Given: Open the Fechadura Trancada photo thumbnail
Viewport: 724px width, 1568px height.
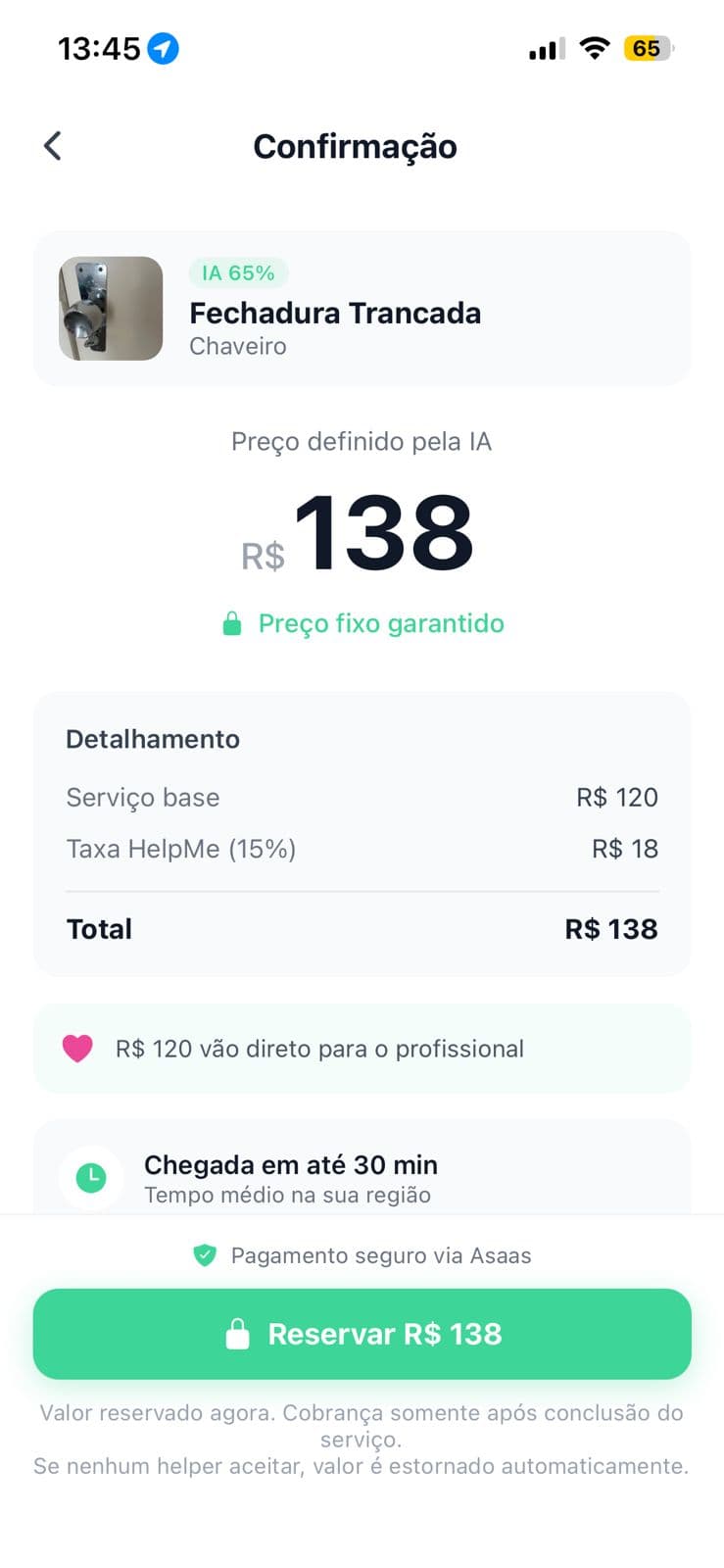Looking at the screenshot, I should pos(110,308).
